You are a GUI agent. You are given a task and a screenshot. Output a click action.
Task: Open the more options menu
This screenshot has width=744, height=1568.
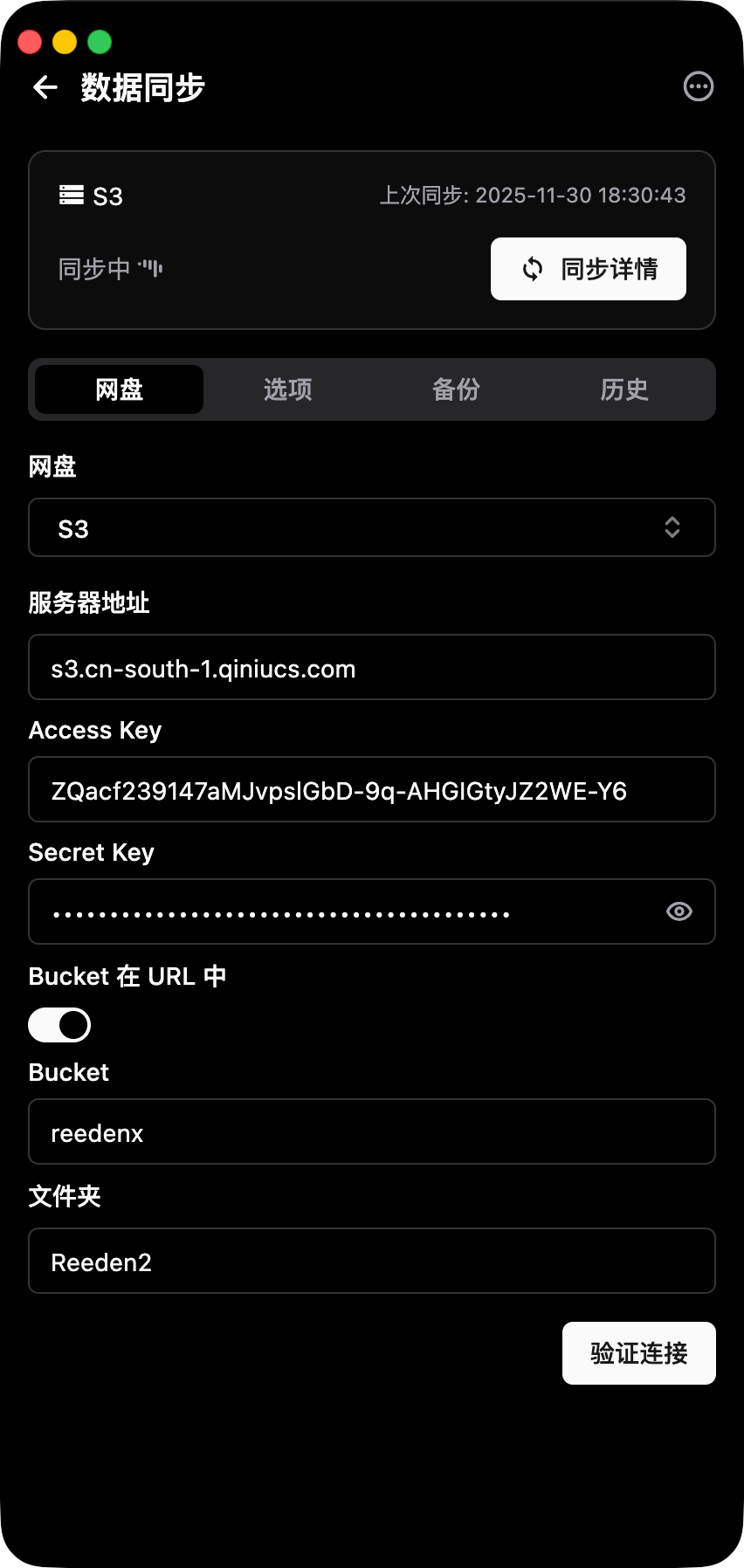[698, 86]
